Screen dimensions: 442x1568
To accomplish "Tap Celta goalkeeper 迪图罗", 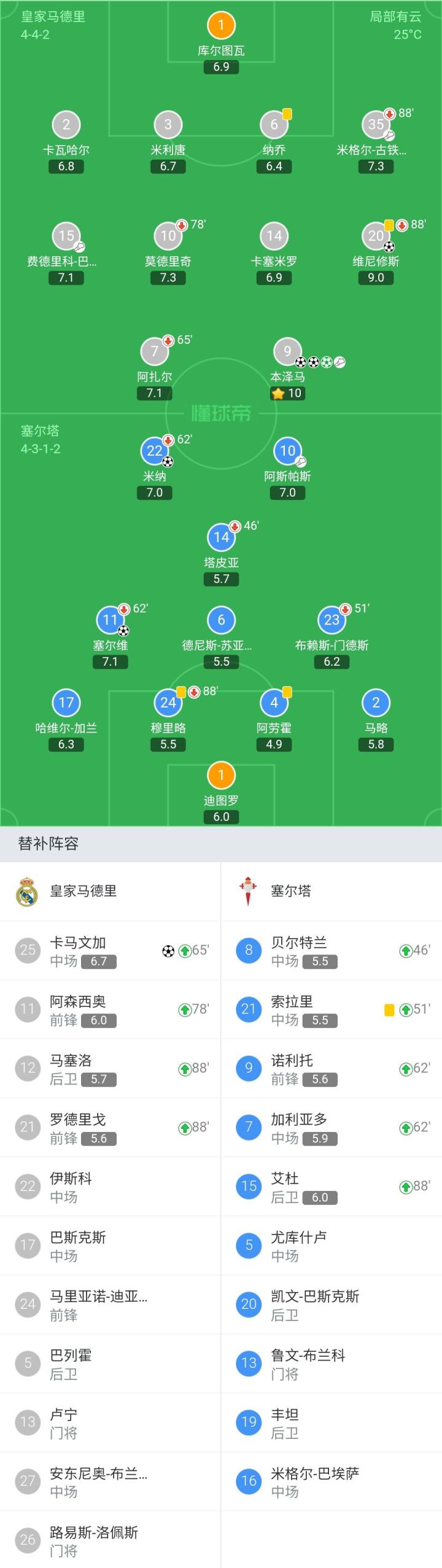I will 221,776.
